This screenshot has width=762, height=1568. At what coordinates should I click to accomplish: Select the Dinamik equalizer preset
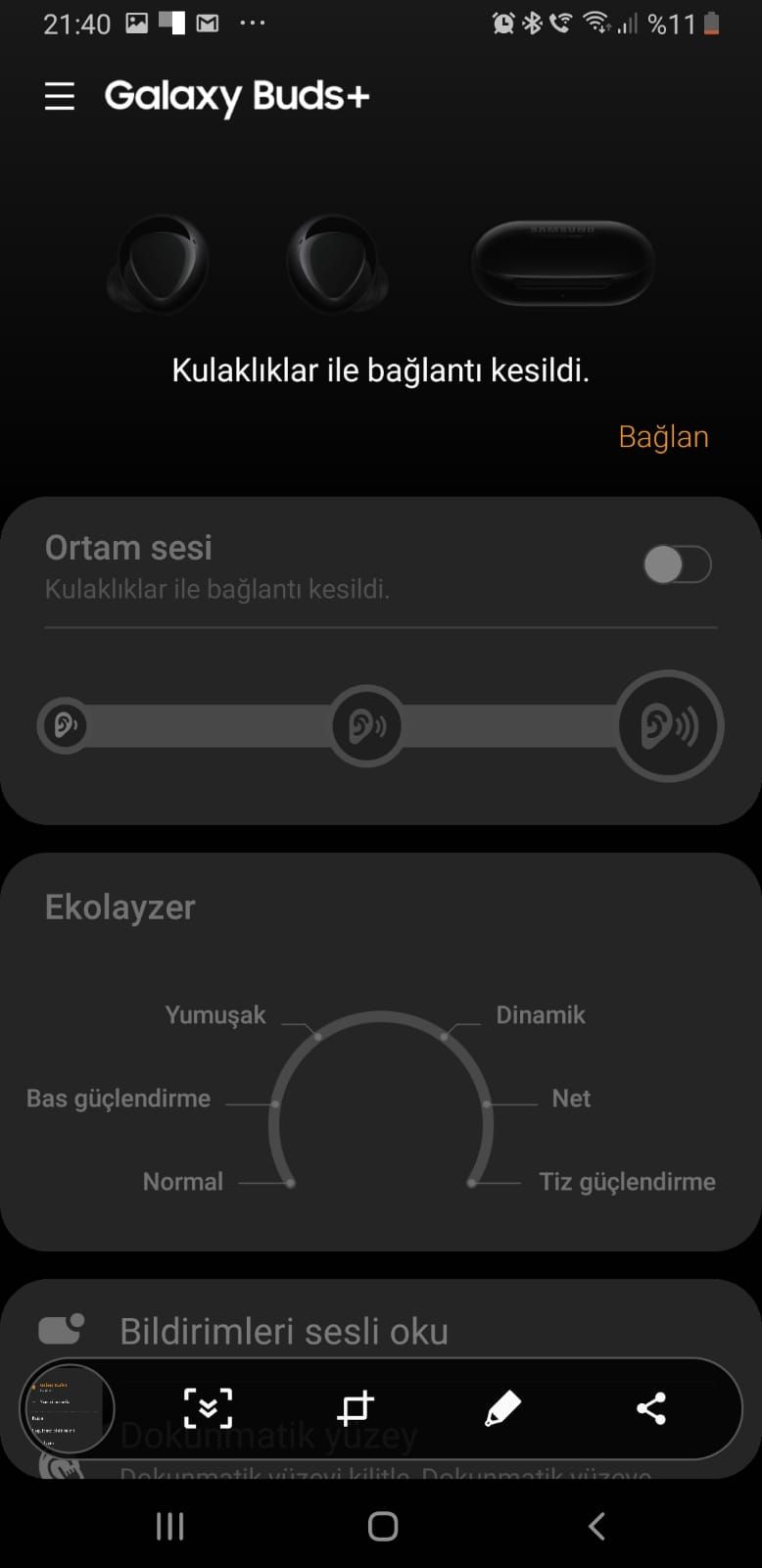pos(540,1015)
